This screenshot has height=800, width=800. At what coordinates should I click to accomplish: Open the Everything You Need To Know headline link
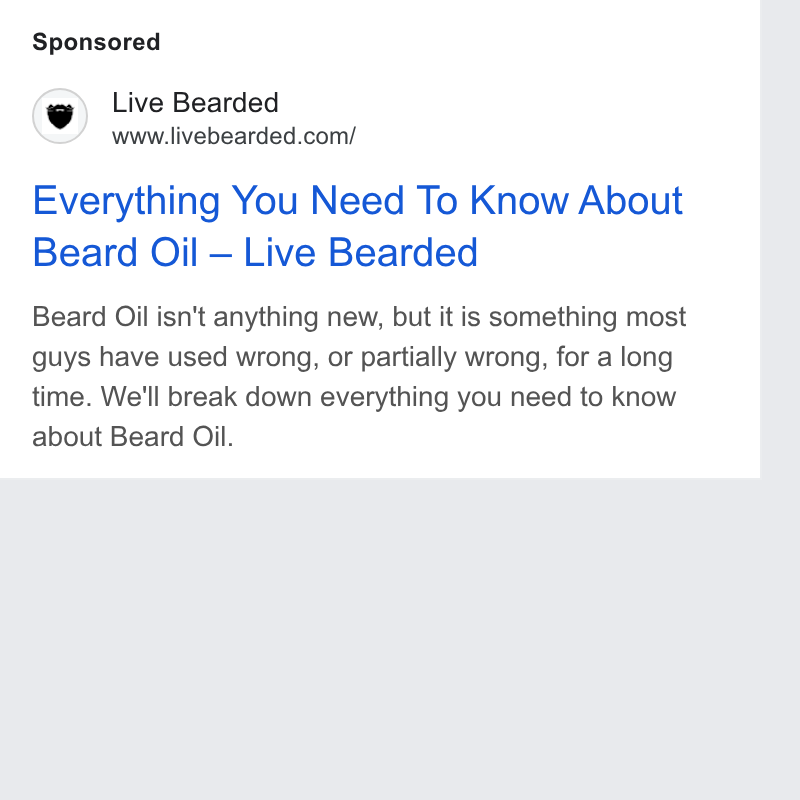click(x=357, y=226)
